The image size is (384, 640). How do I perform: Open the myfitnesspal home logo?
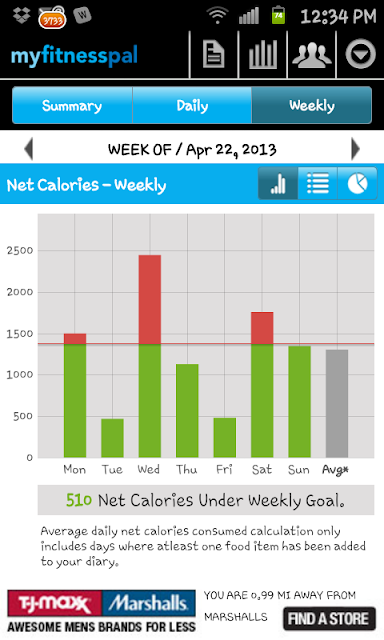pyautogui.click(x=74, y=56)
